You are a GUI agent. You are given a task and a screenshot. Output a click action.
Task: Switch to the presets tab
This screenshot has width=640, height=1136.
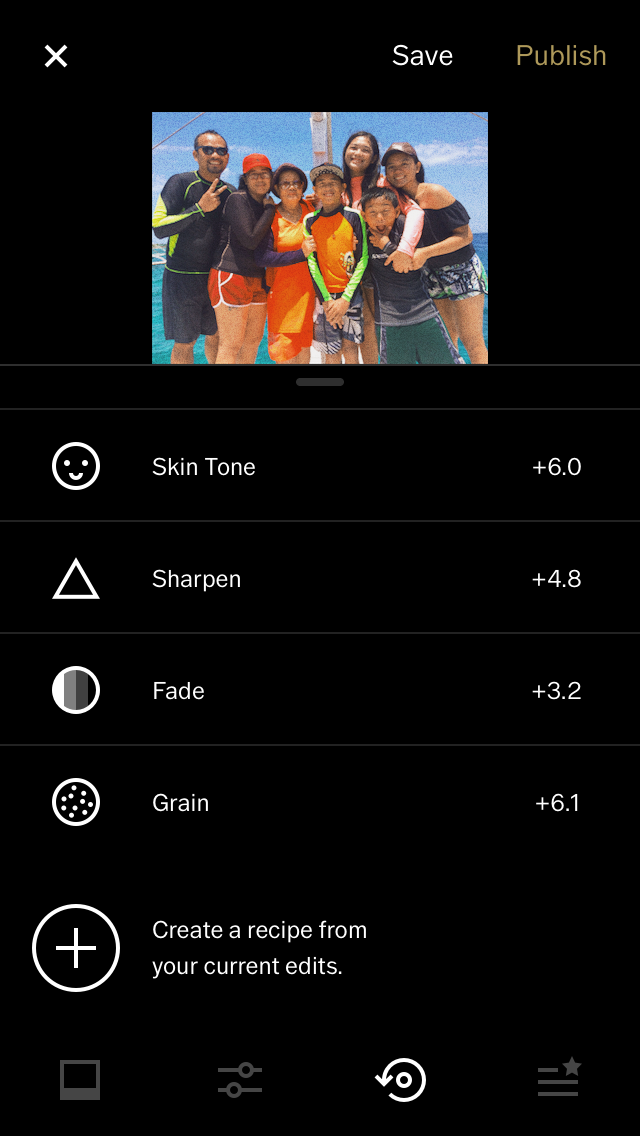[80, 1080]
